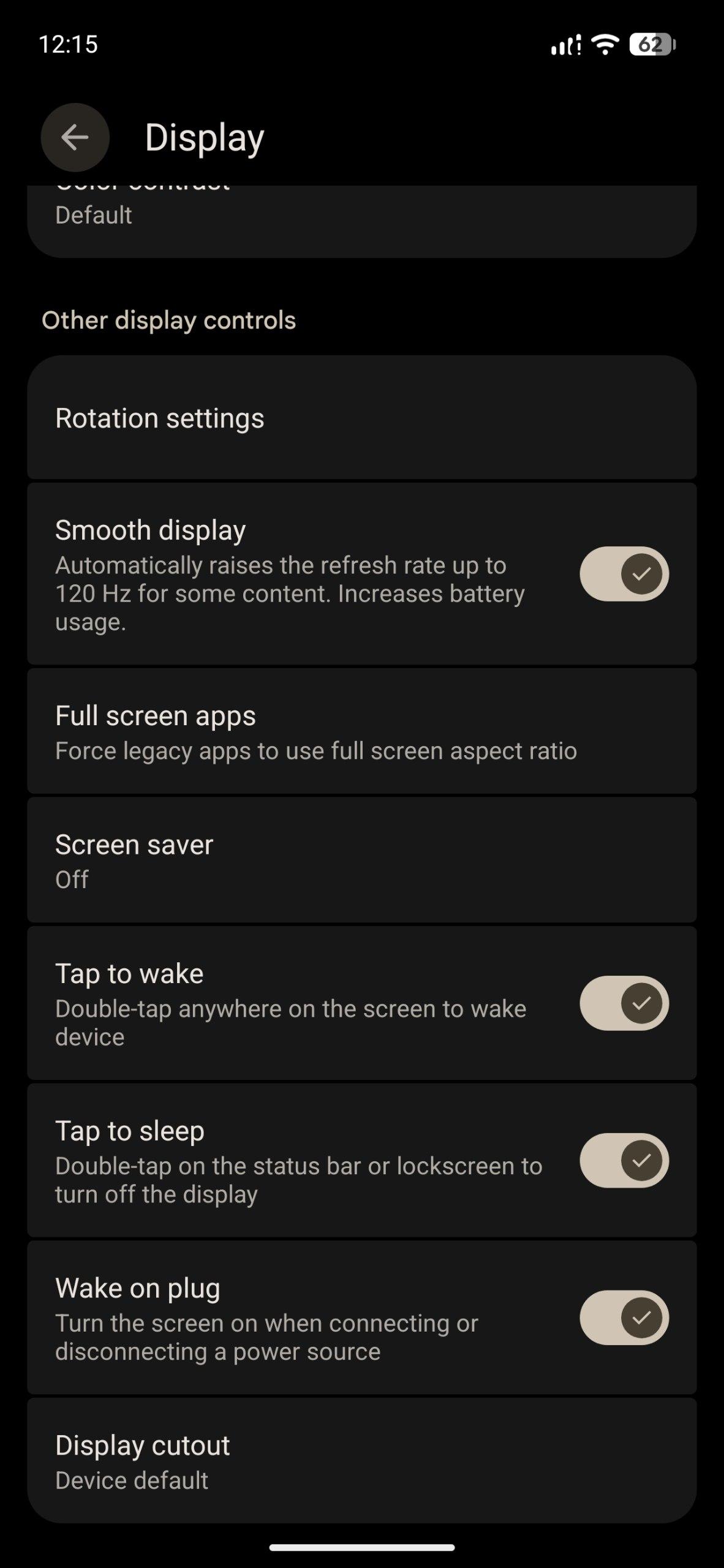The image size is (724, 1568).
Task: Turn off Smooth display switch
Action: tap(624, 574)
